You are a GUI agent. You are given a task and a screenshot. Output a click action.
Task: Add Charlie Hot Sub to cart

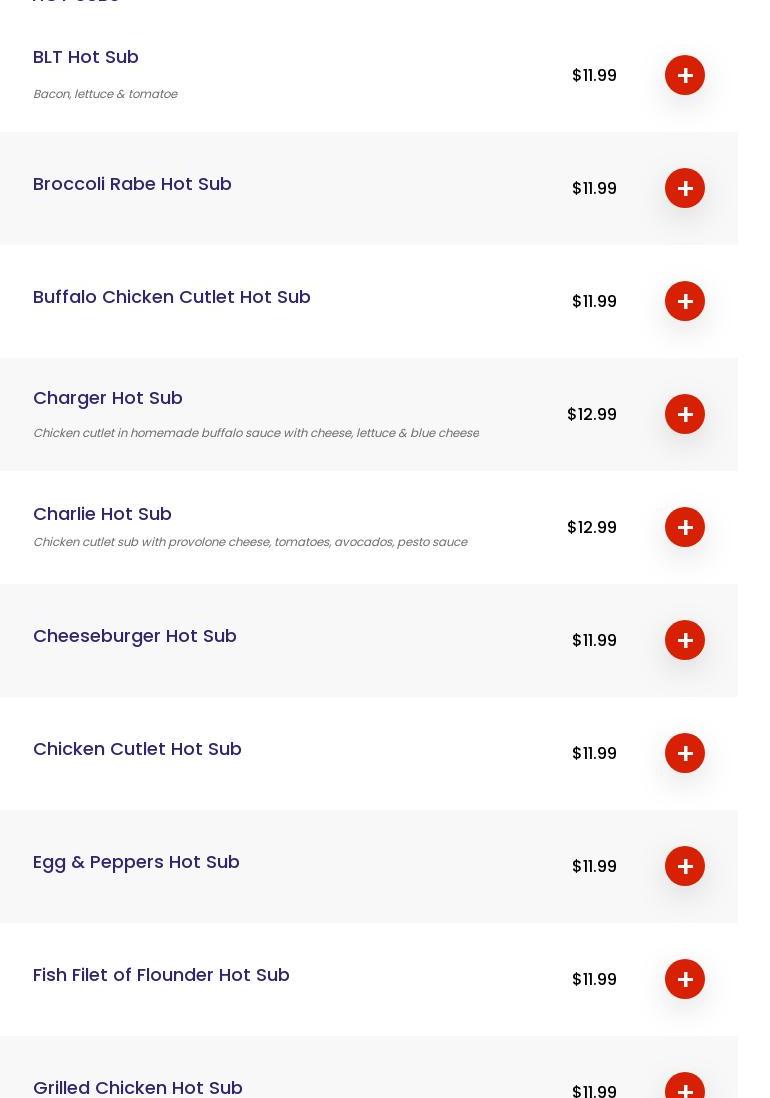(x=685, y=527)
